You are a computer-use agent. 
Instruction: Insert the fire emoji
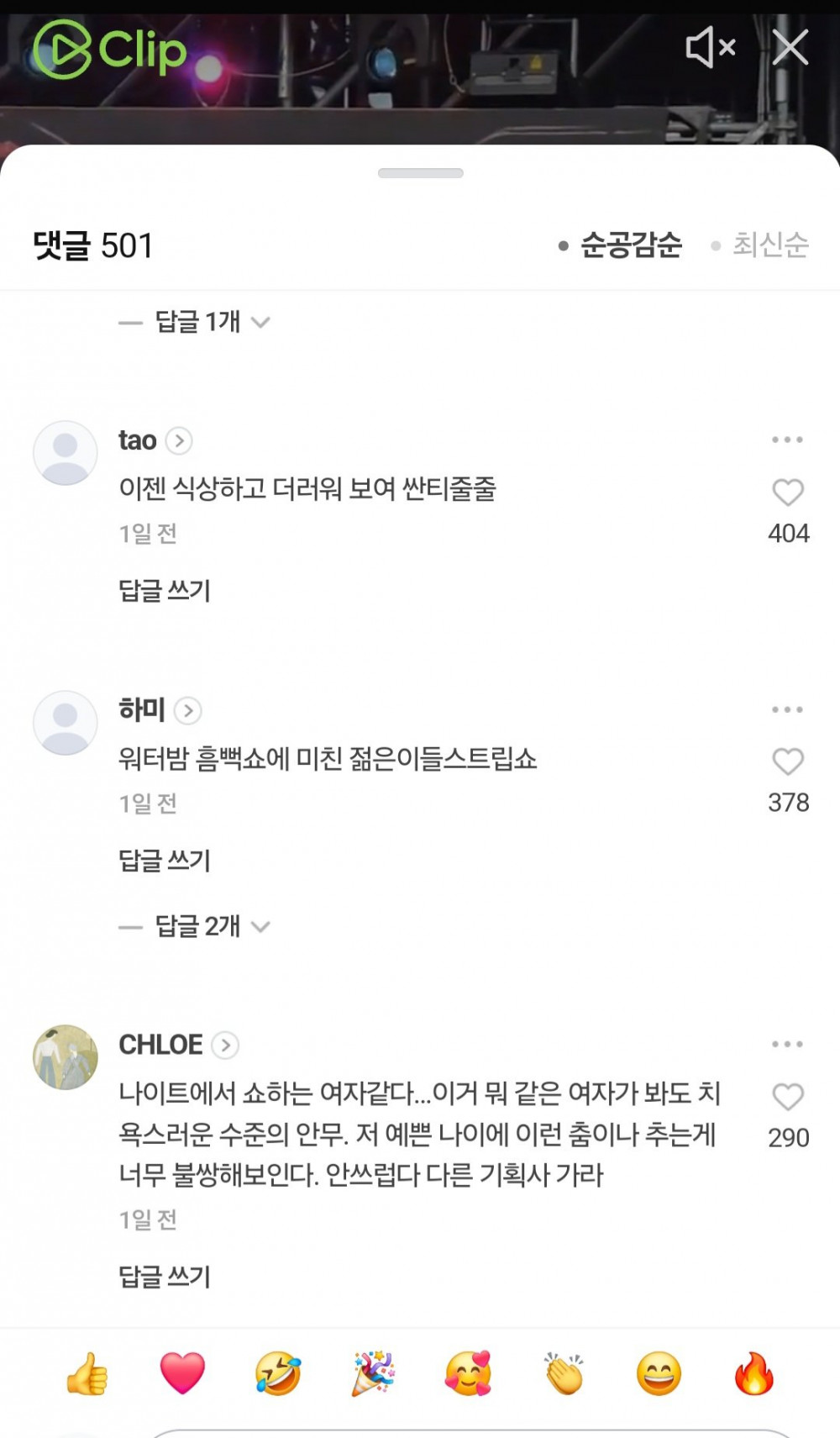point(753,1373)
